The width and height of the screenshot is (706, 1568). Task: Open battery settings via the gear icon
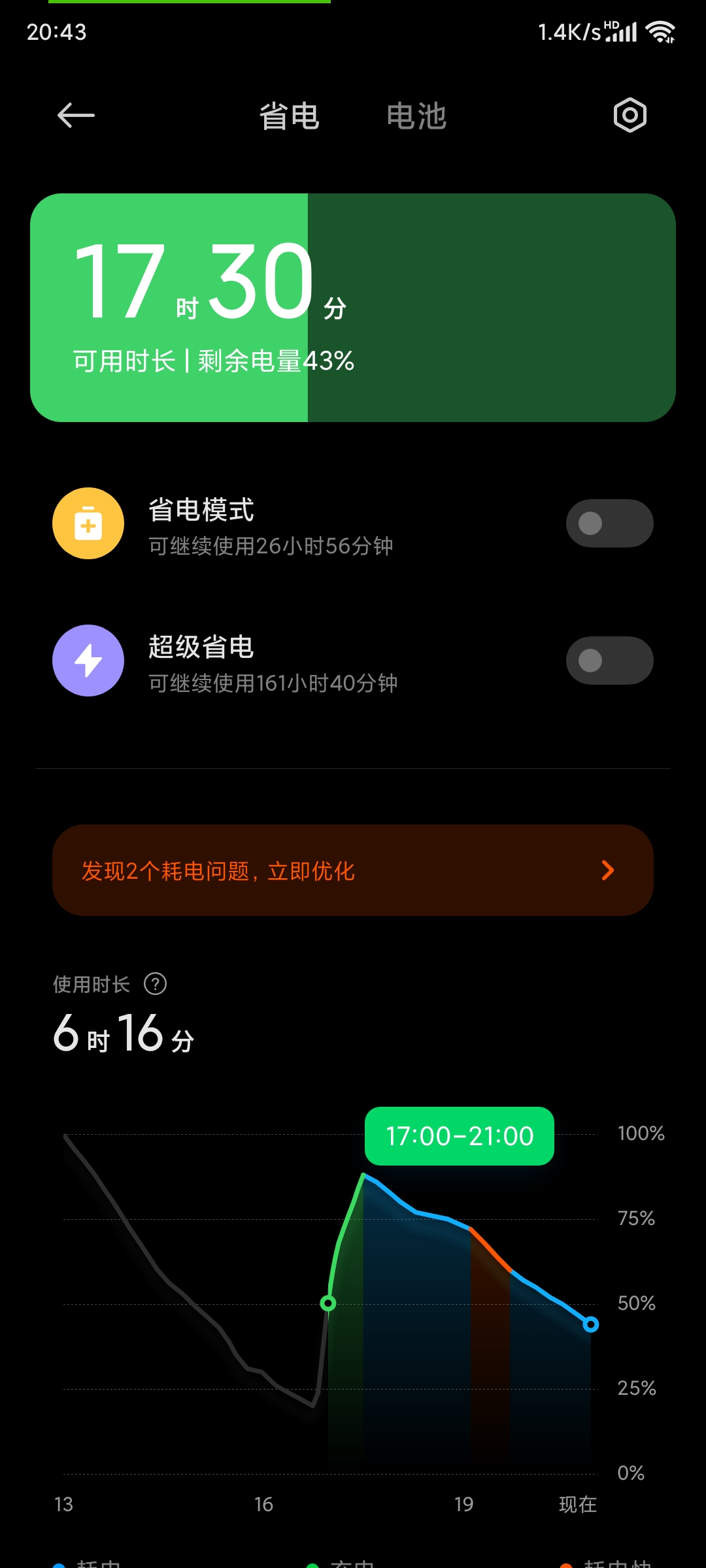630,116
